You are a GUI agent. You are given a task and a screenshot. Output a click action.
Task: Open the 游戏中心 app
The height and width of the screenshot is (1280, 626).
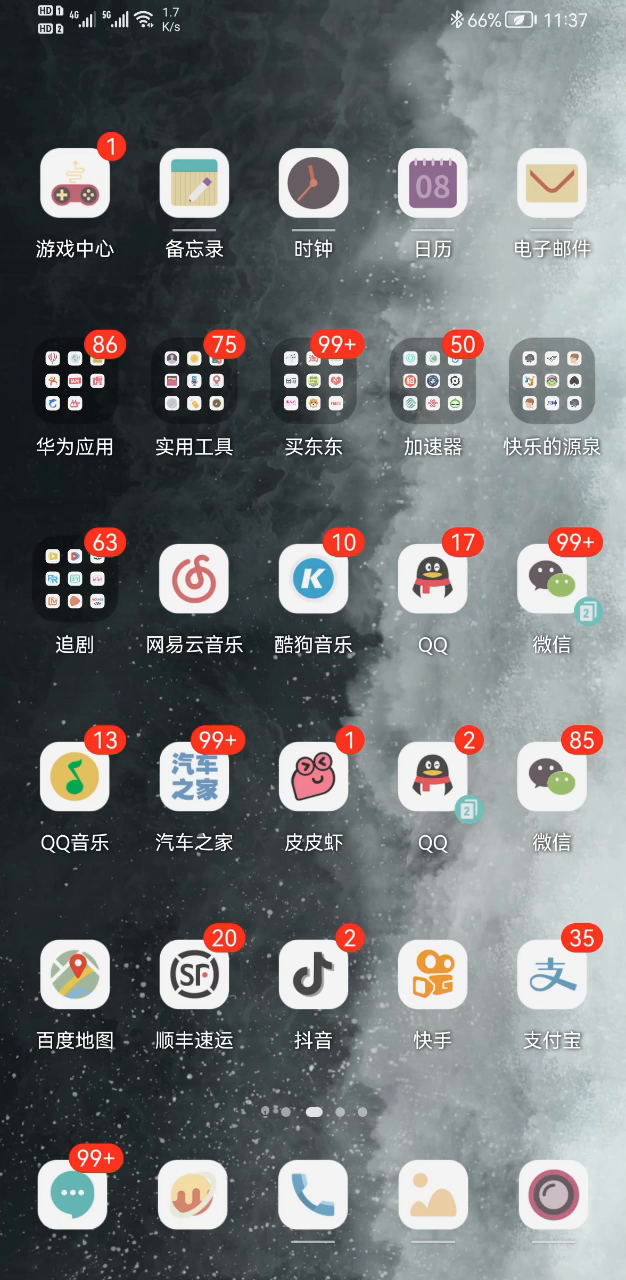pos(75,183)
